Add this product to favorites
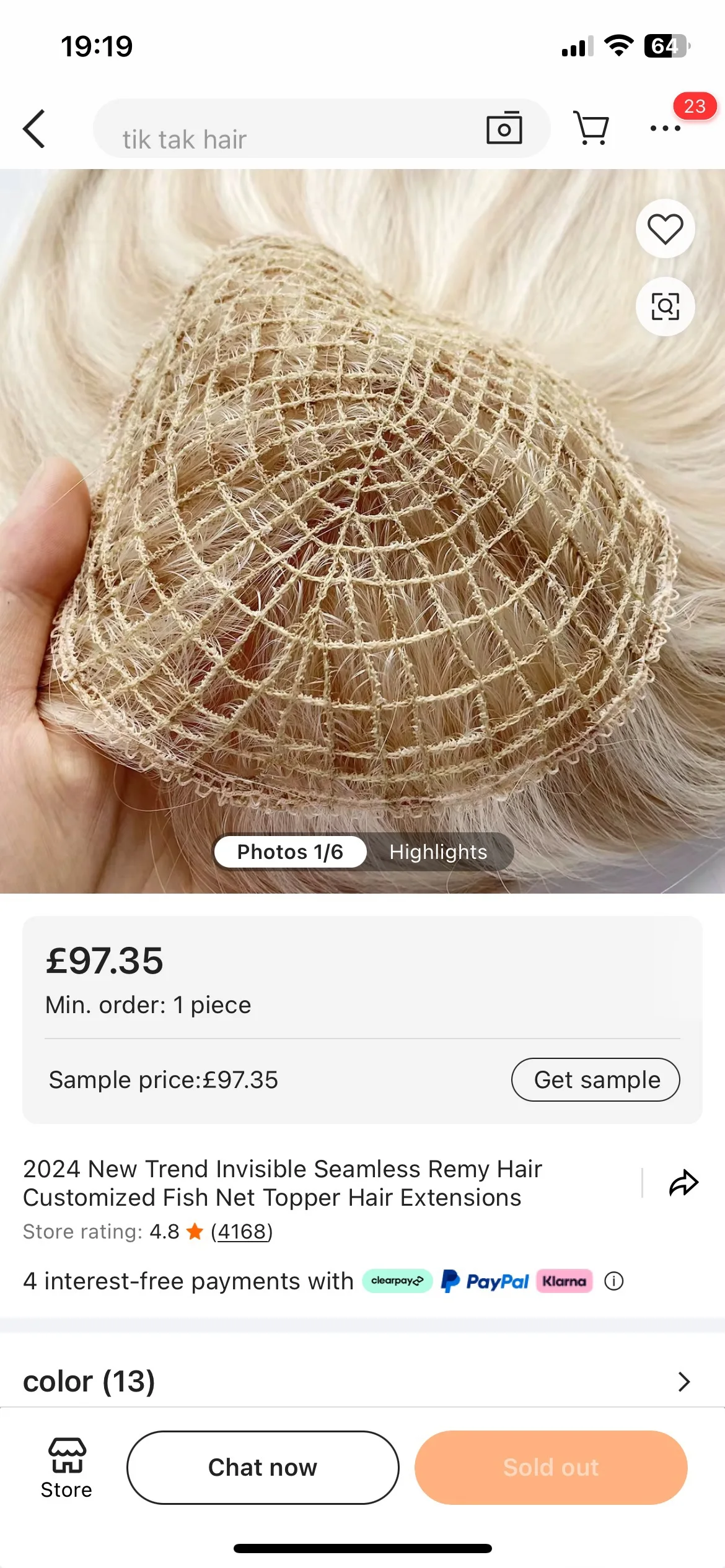Image resolution: width=725 pixels, height=1568 pixels. tap(665, 229)
